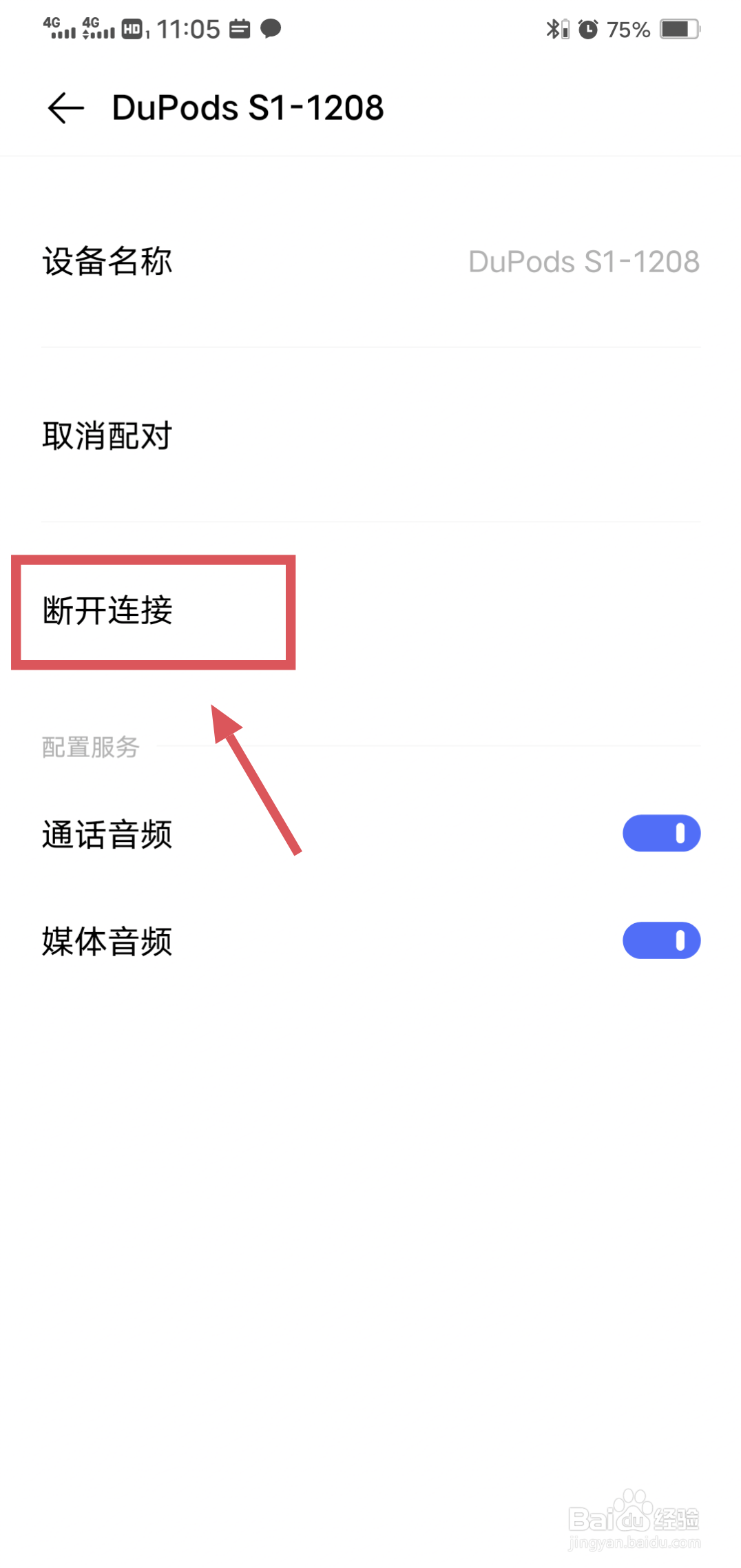Tap the back arrow to exit device settings
This screenshot has width=741, height=1568.
point(64,107)
